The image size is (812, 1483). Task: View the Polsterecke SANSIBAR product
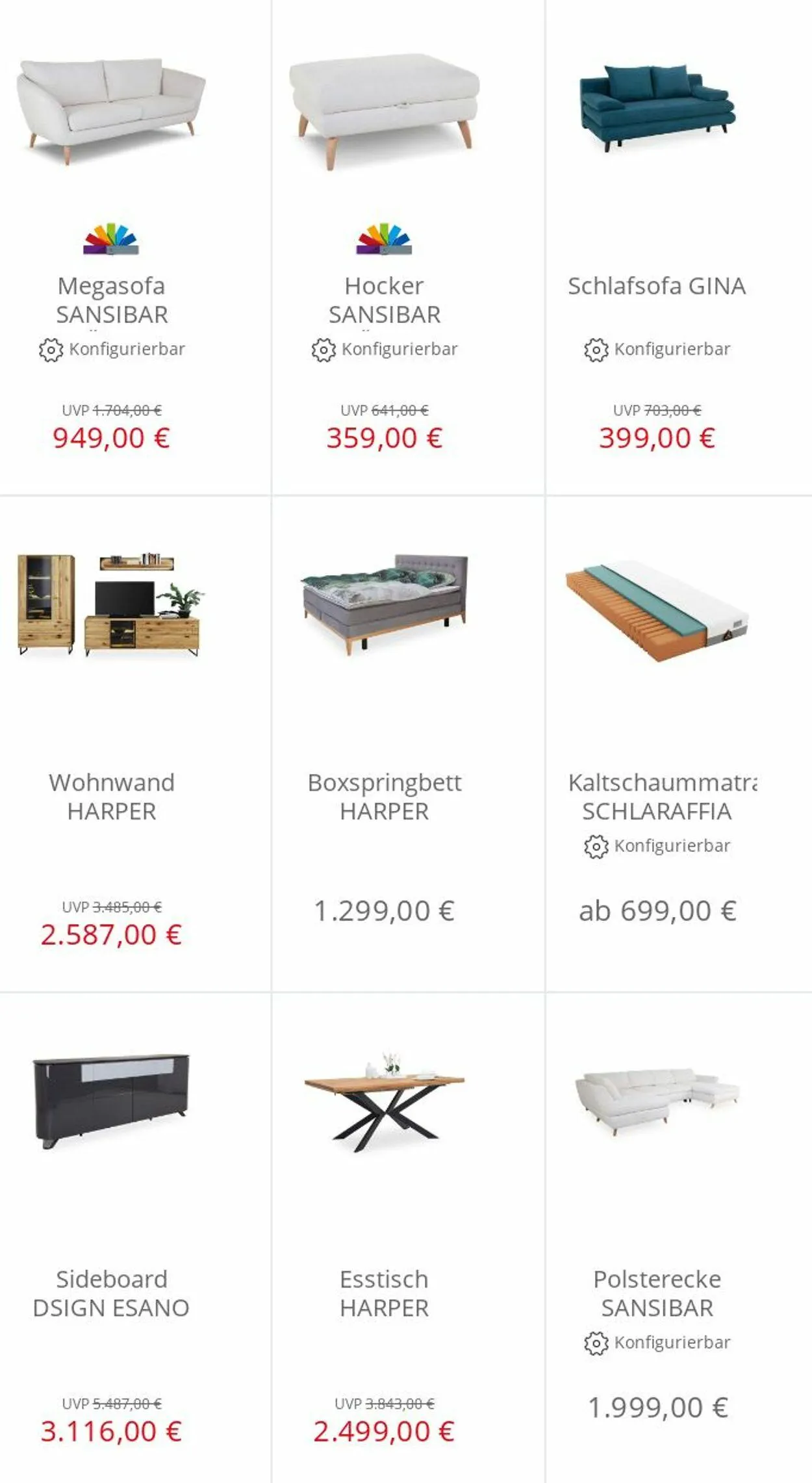click(679, 1238)
